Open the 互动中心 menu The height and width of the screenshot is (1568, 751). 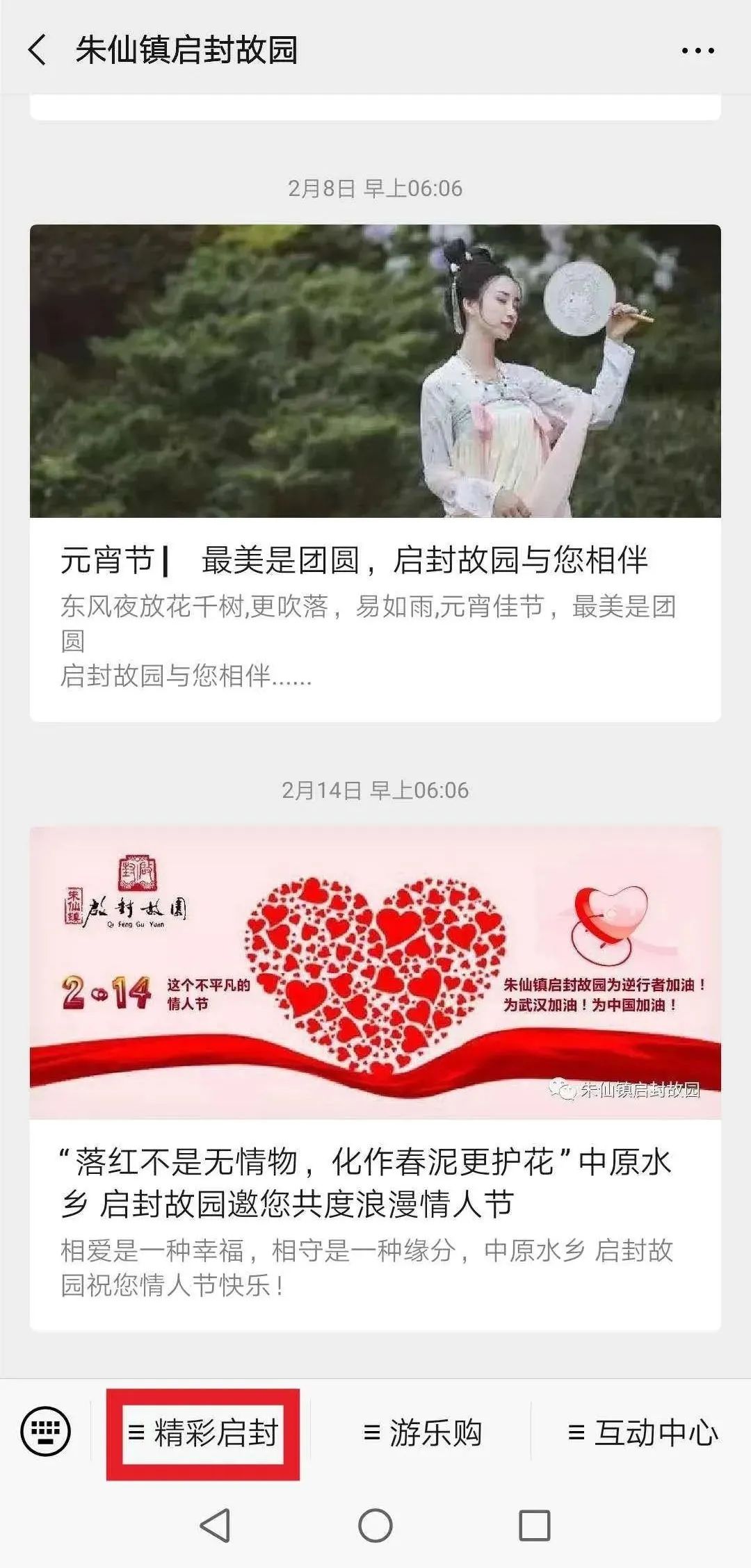pyautogui.click(x=643, y=1432)
